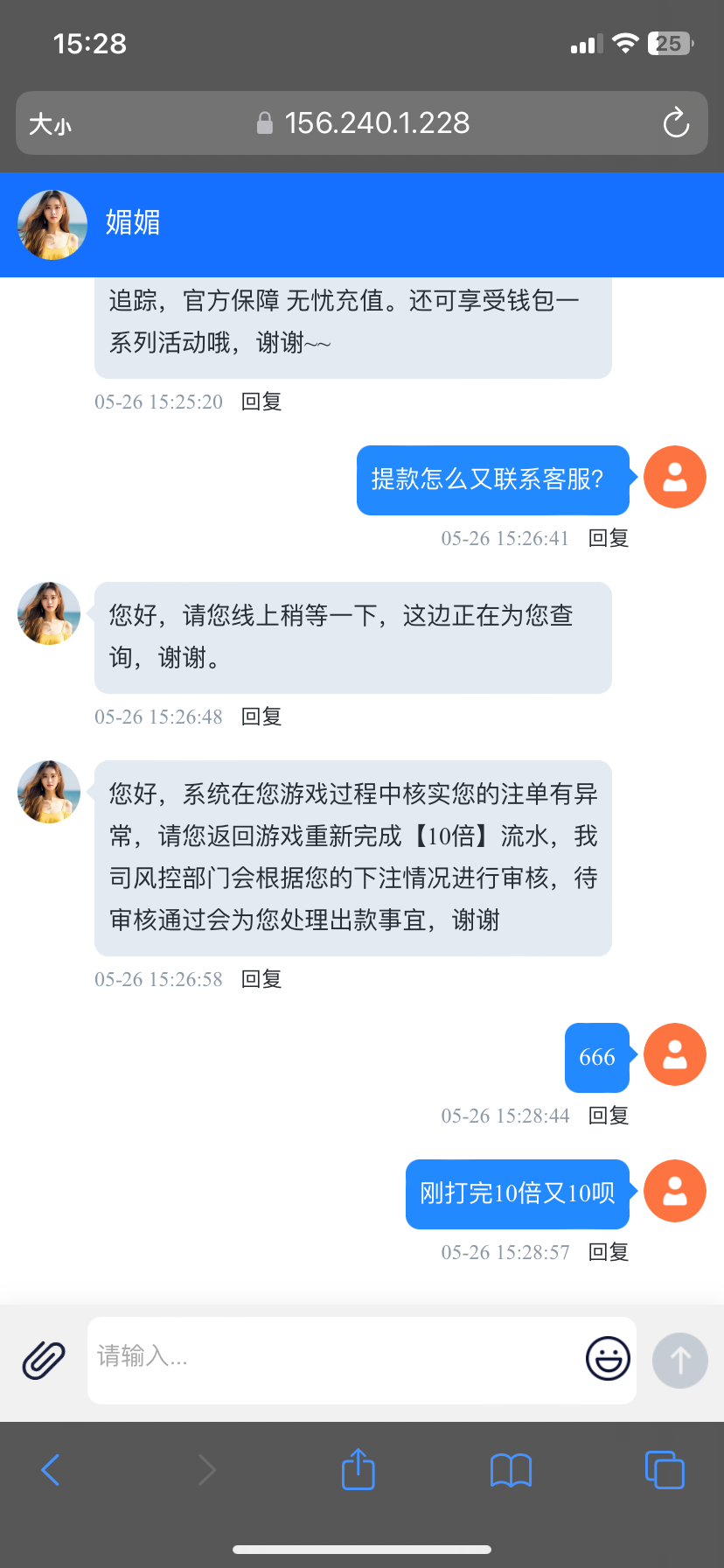
Task: Focus the message input field
Action: point(332,1358)
